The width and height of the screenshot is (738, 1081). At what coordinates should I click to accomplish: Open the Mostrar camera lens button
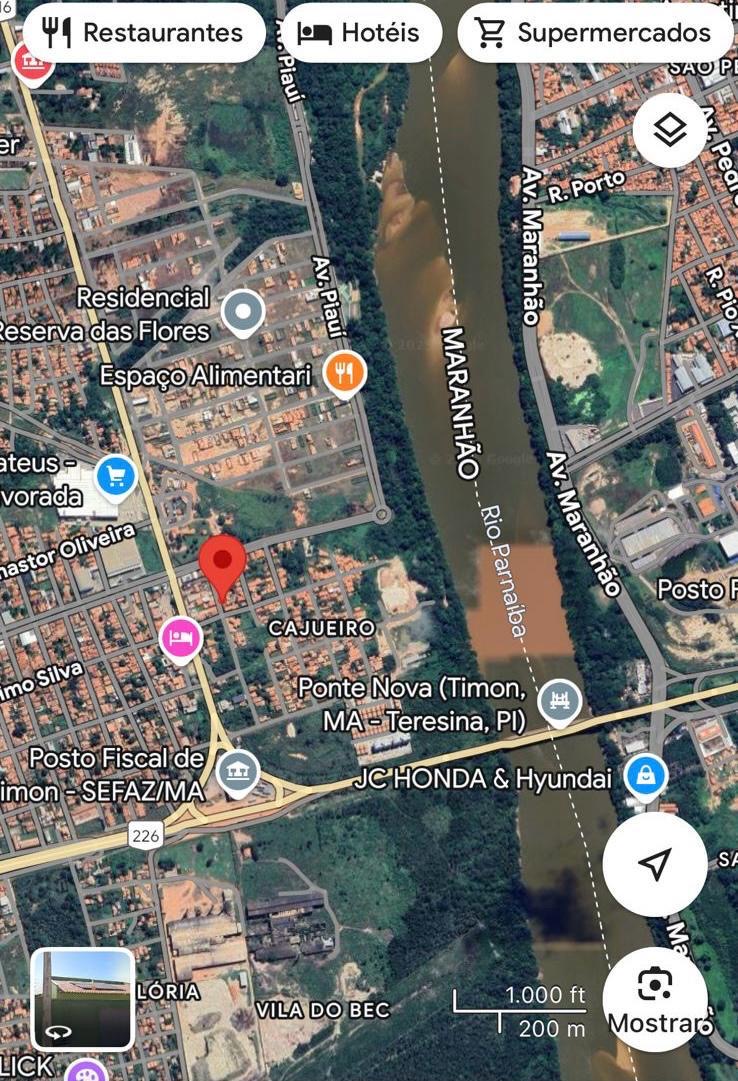click(x=655, y=998)
